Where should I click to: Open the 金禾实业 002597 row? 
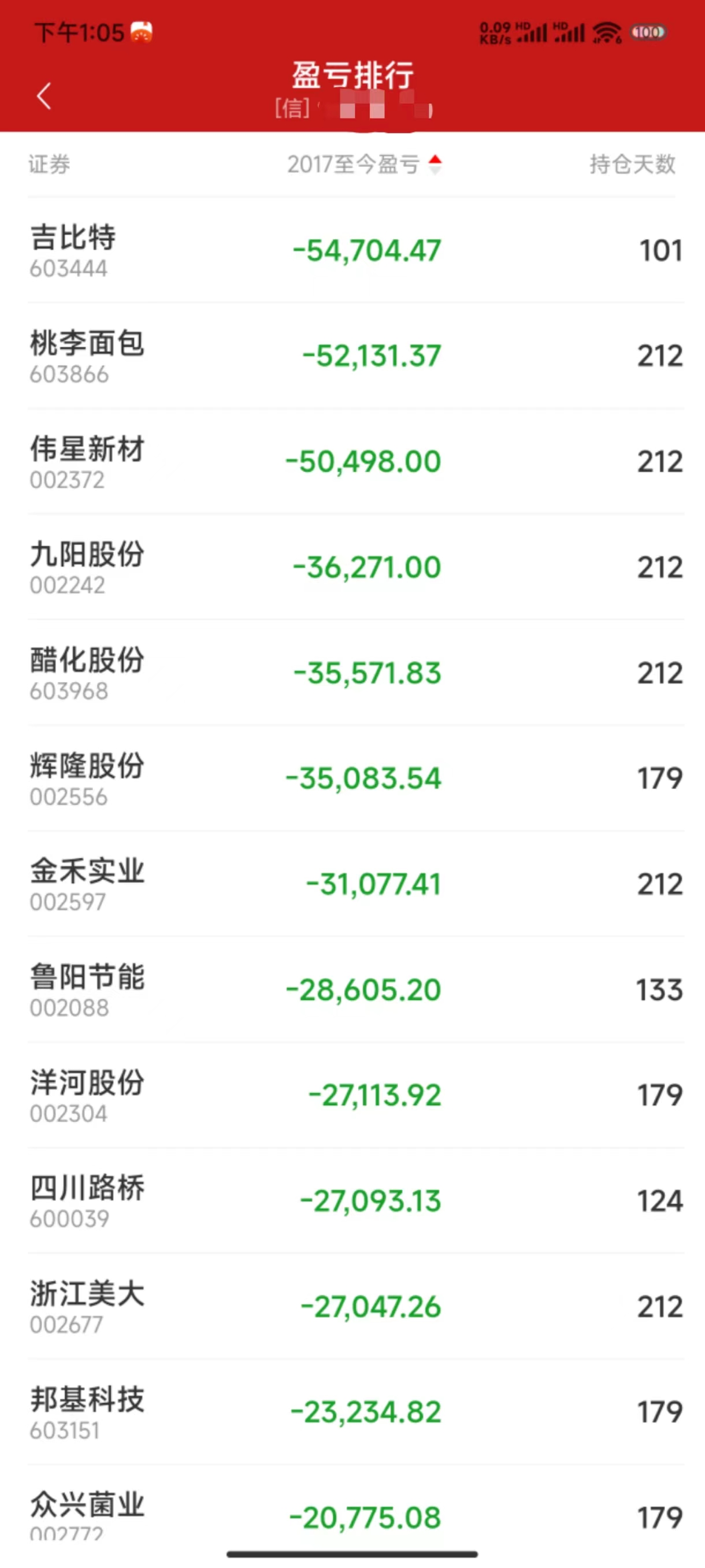point(353,884)
